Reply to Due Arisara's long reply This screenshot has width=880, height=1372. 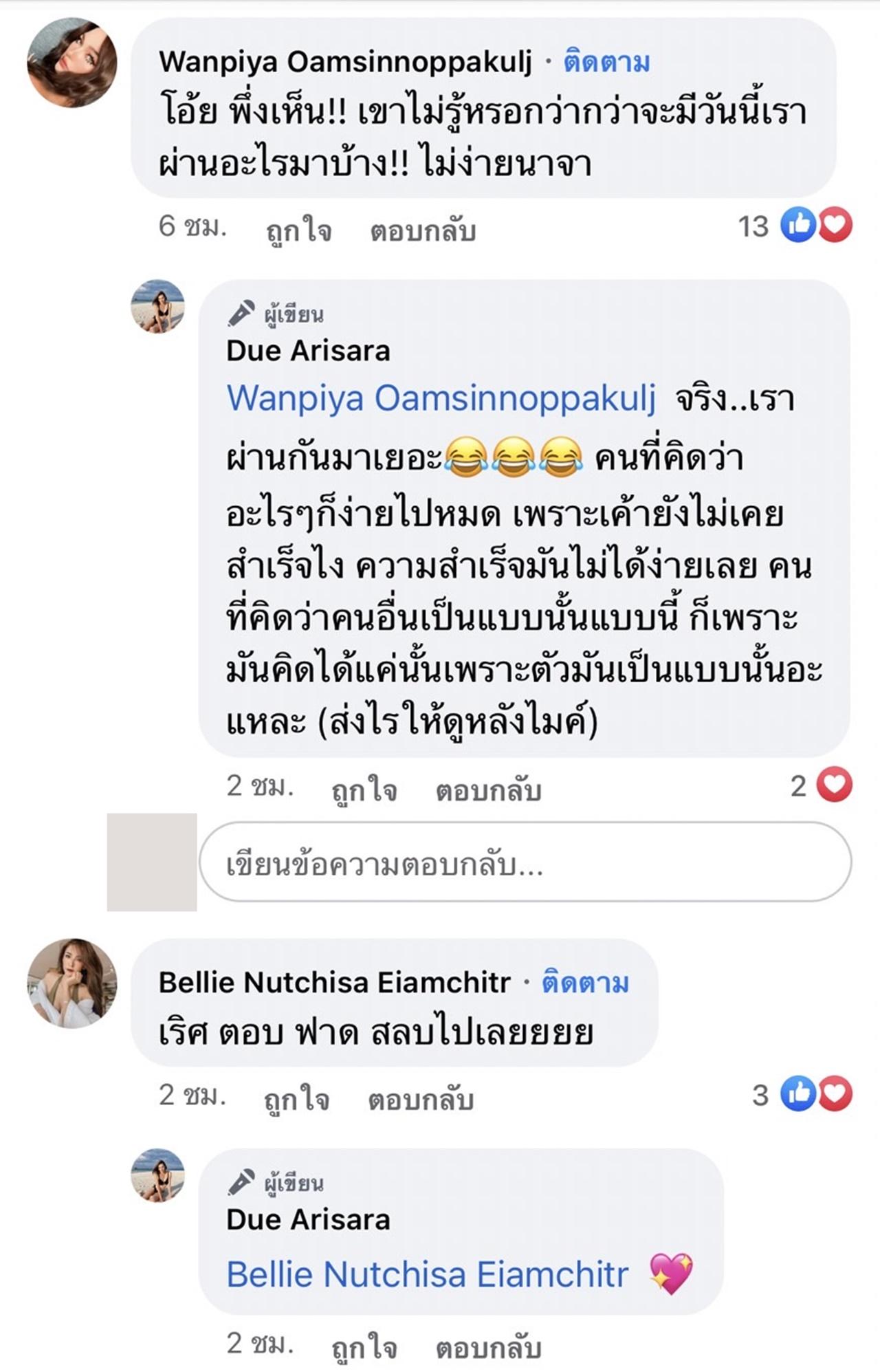tap(488, 790)
